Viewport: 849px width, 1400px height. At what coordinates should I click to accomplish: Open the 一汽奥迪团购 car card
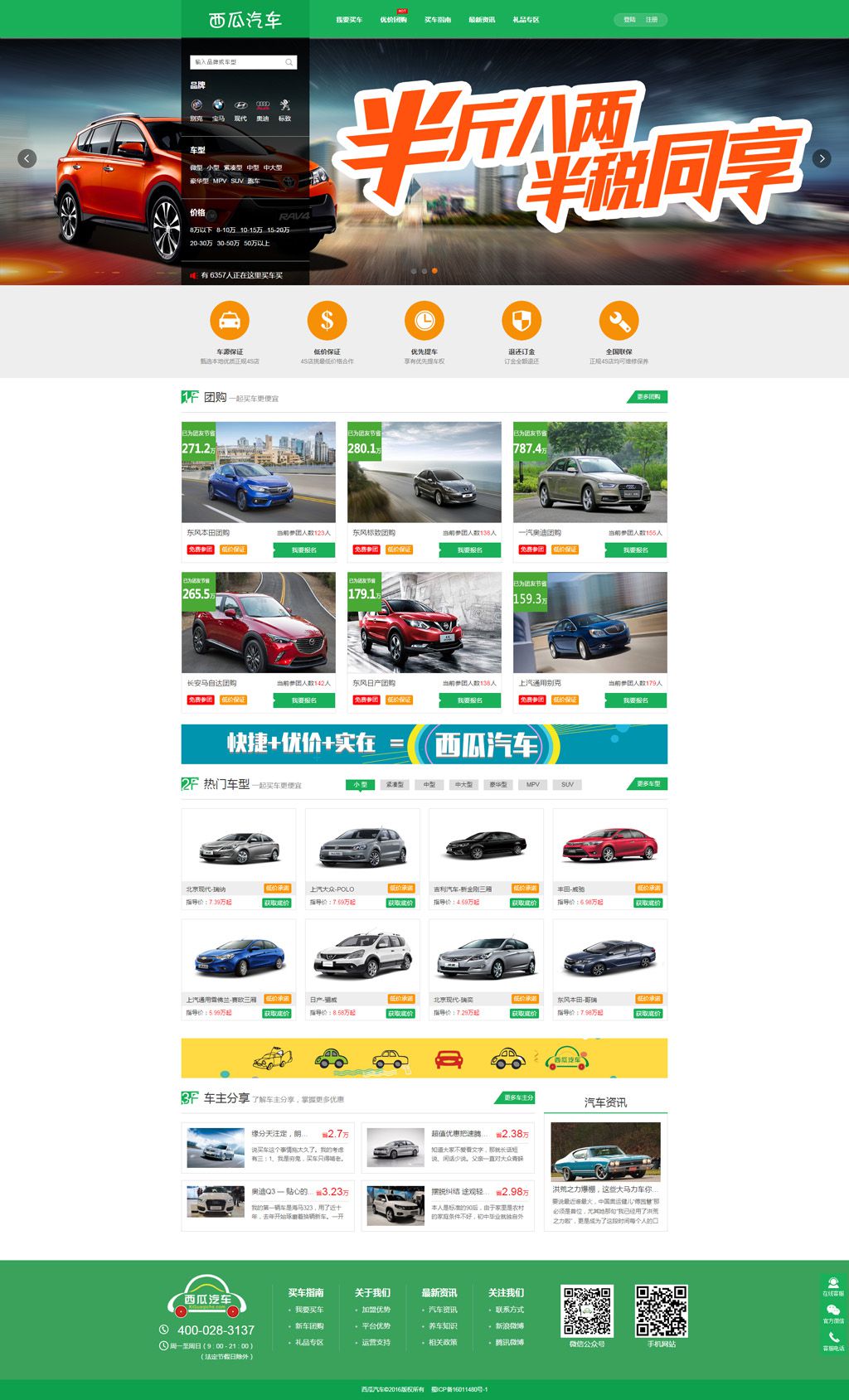589,472
